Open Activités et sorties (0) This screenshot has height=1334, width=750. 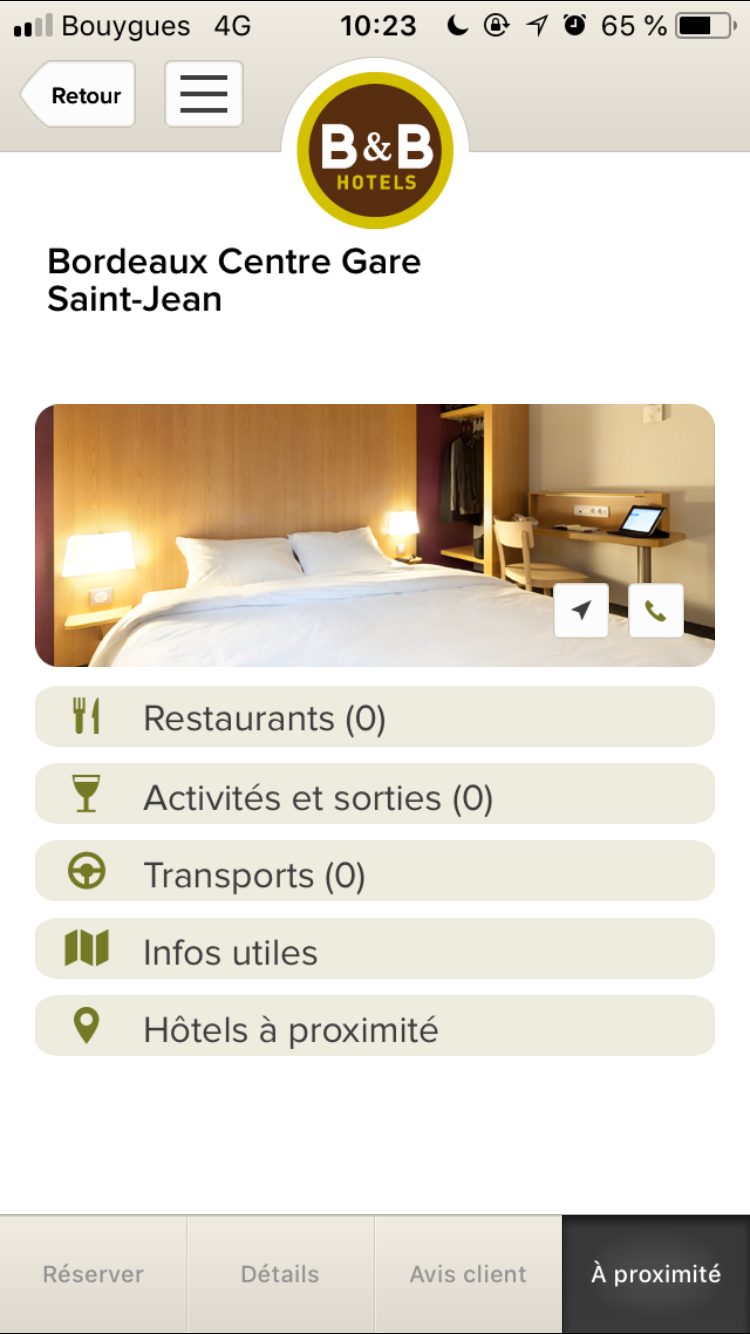click(375, 795)
